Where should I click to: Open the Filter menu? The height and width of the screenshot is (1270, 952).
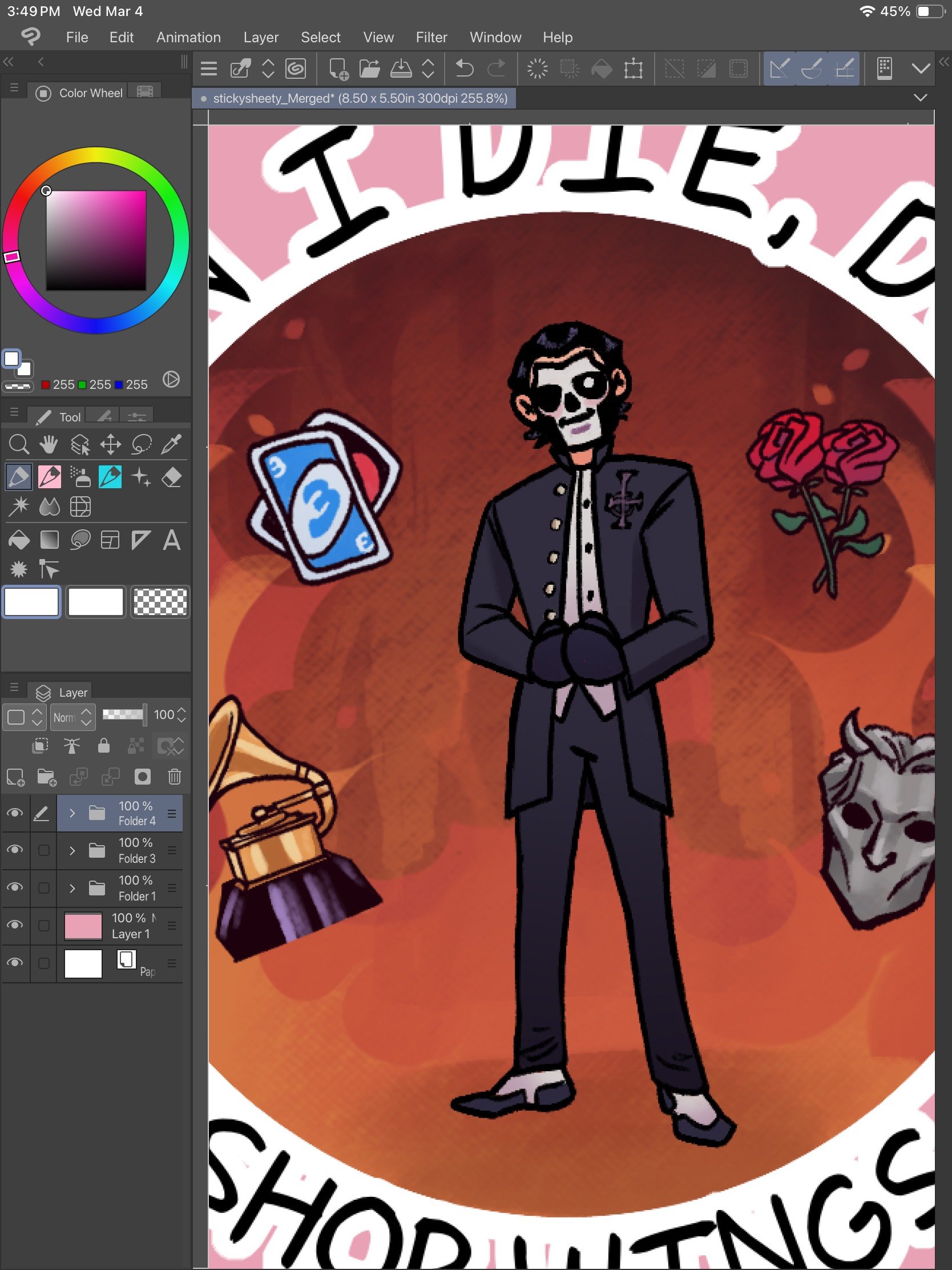[x=431, y=37]
